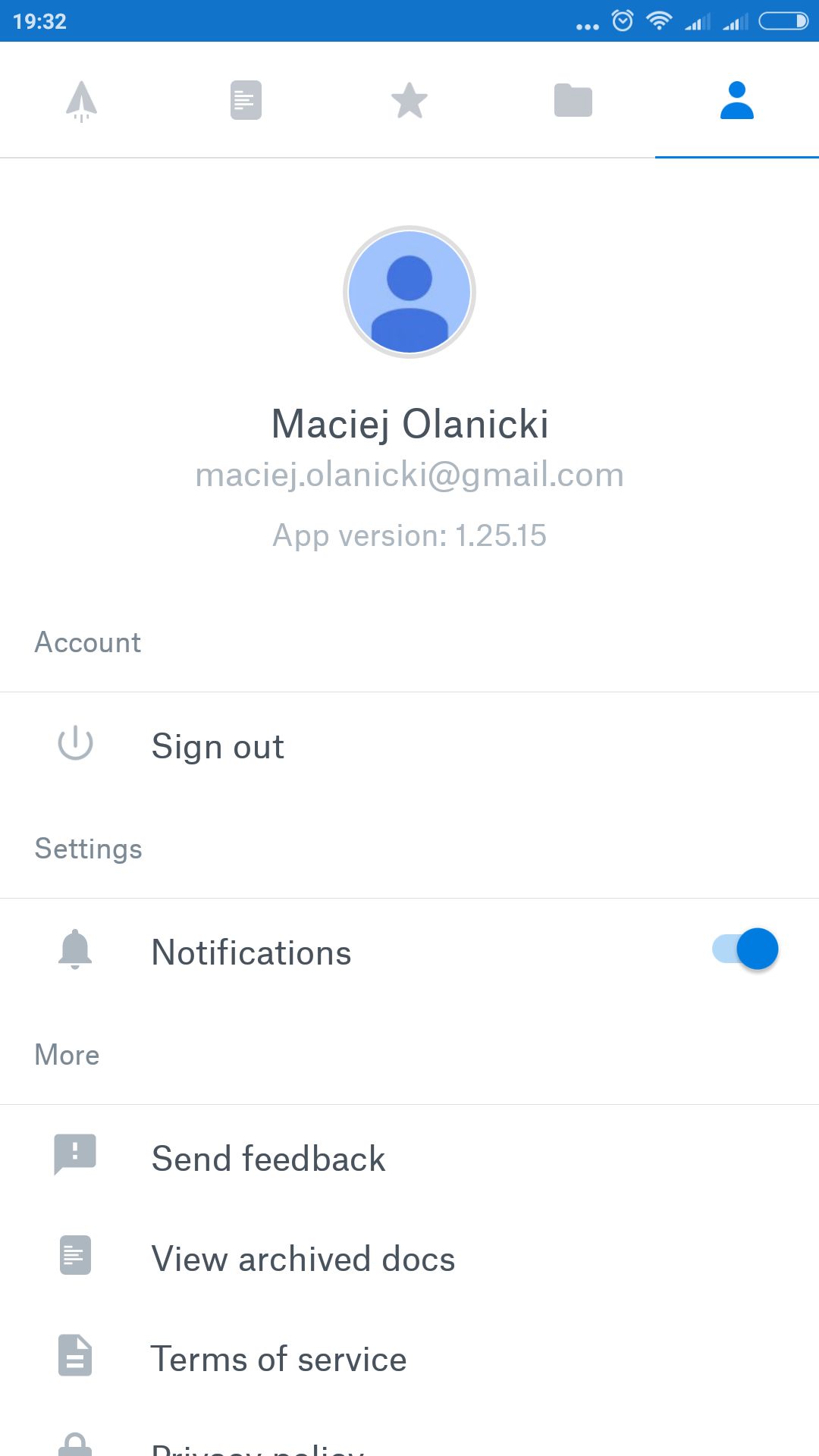View archived docs

(x=409, y=1258)
